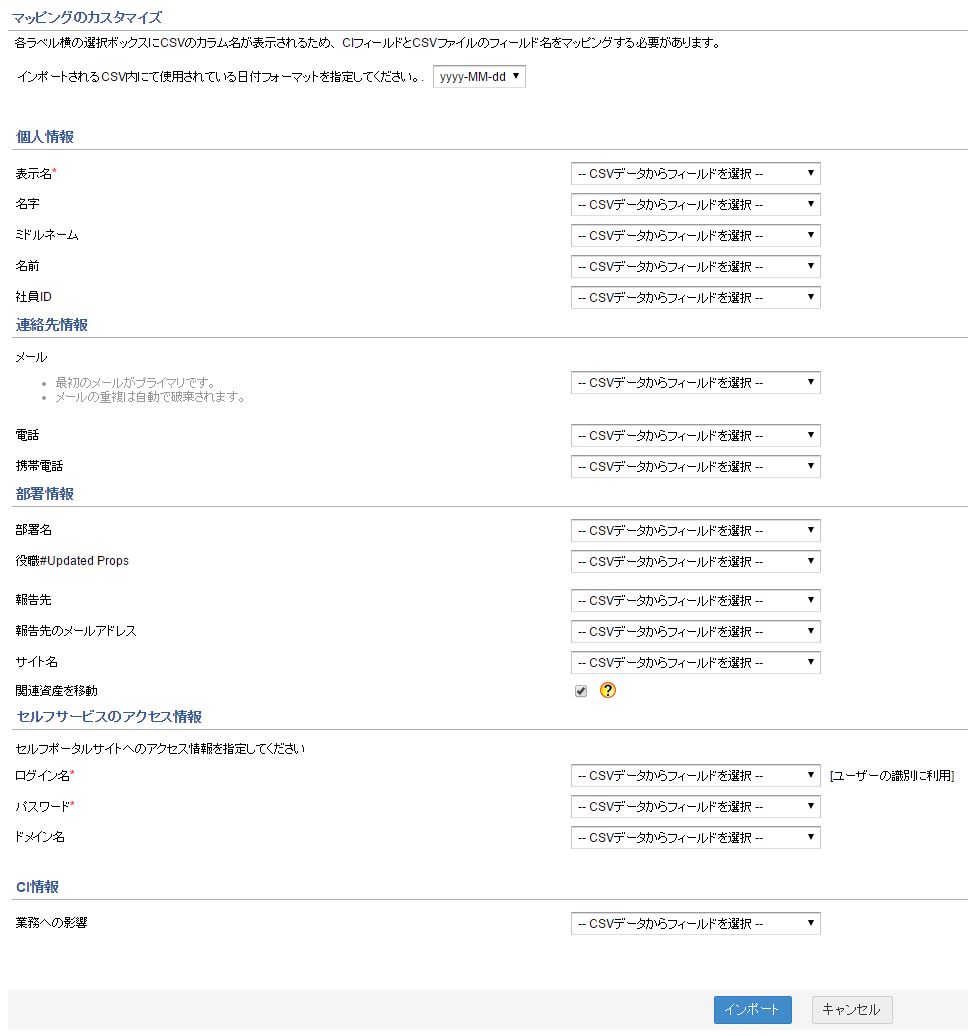The height and width of the screenshot is (1036, 968).
Task: Select CSV field for 社員ID
Action: [695, 298]
